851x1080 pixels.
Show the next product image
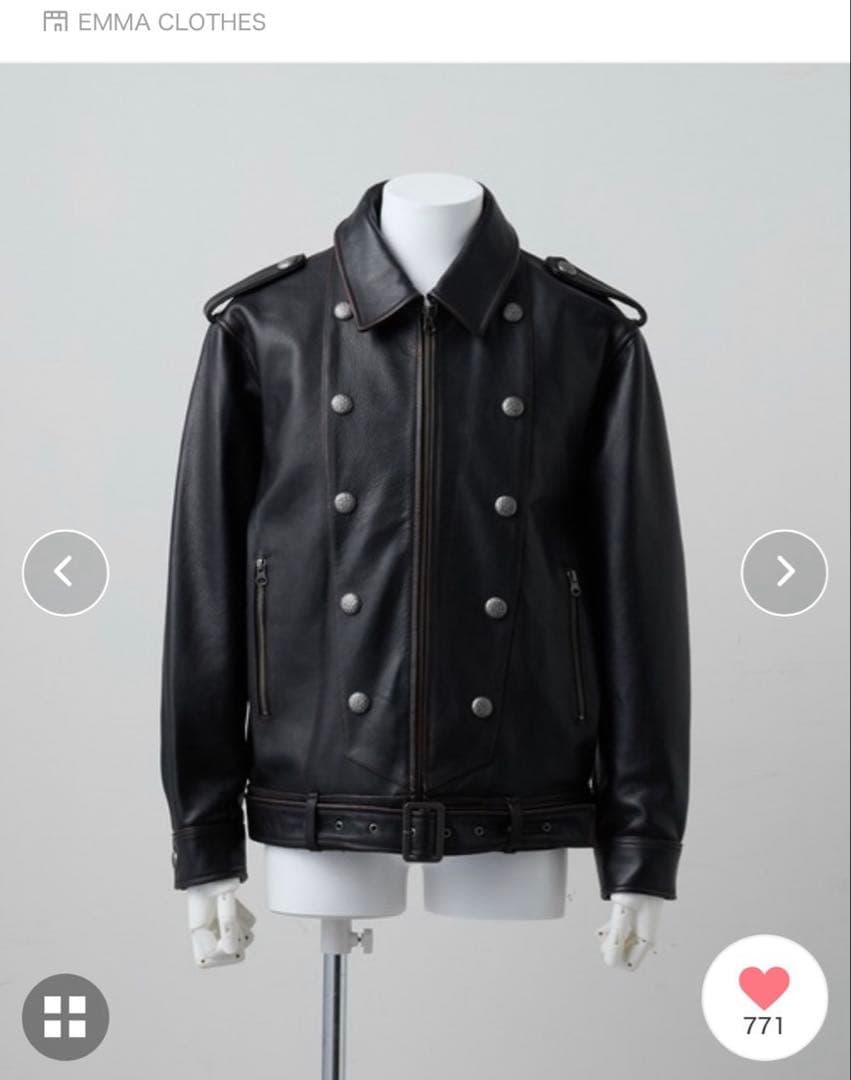784,572
